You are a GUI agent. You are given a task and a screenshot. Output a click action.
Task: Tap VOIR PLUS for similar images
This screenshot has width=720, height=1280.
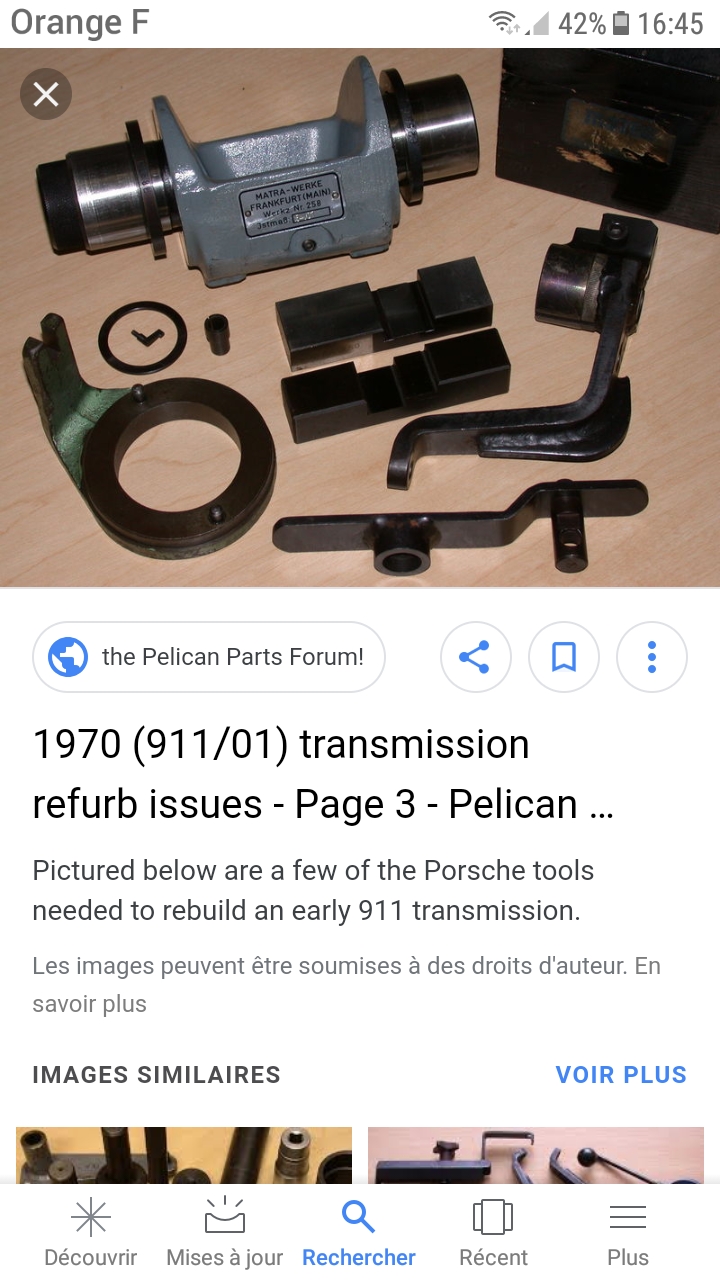point(620,1075)
